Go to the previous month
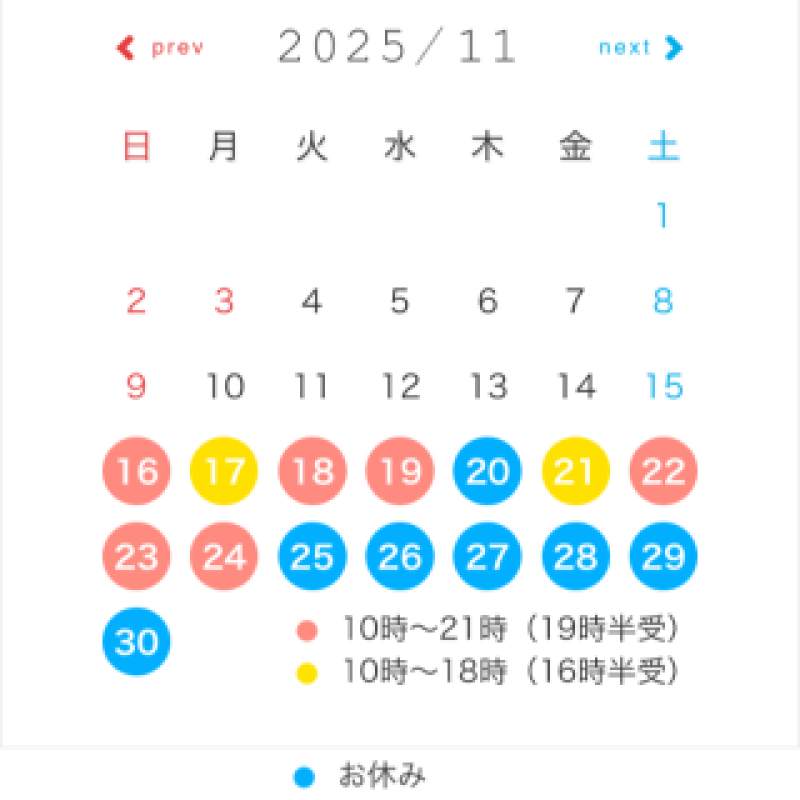Viewport: 800px width, 800px height. pos(161,48)
